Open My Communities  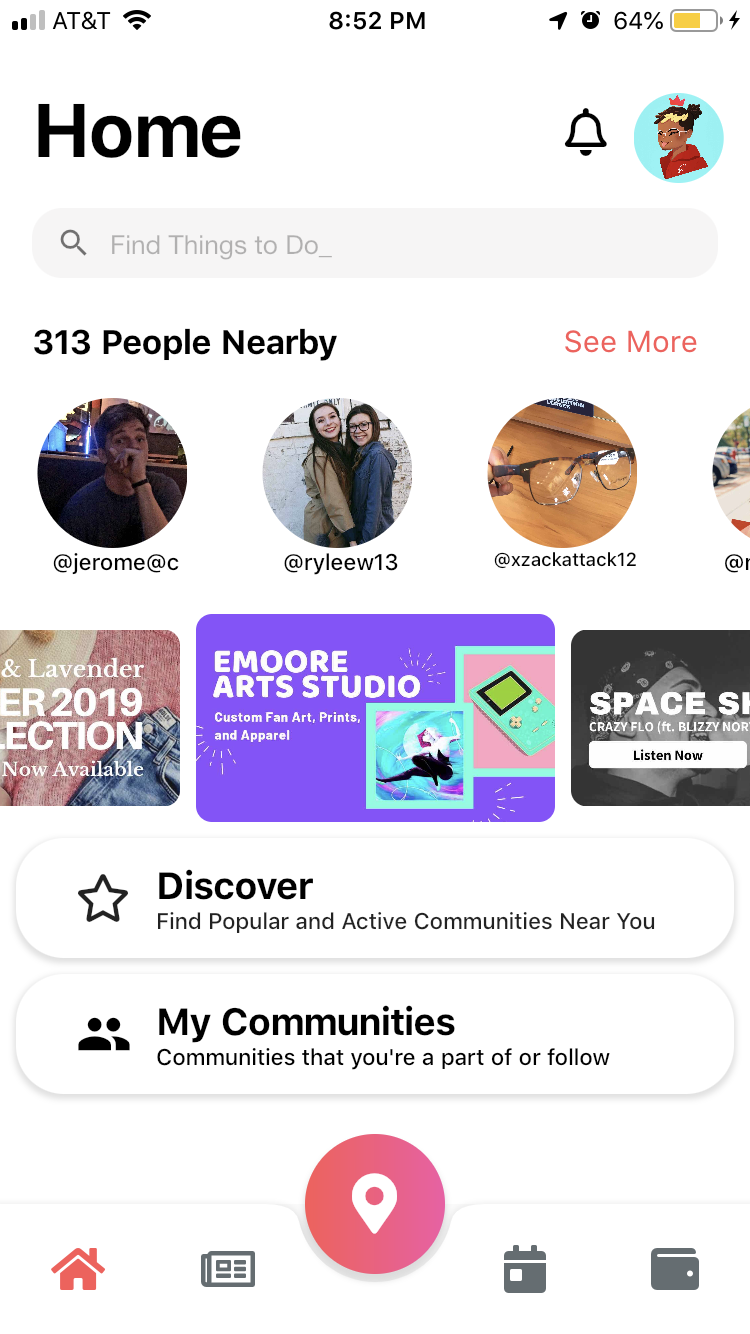tap(375, 1035)
